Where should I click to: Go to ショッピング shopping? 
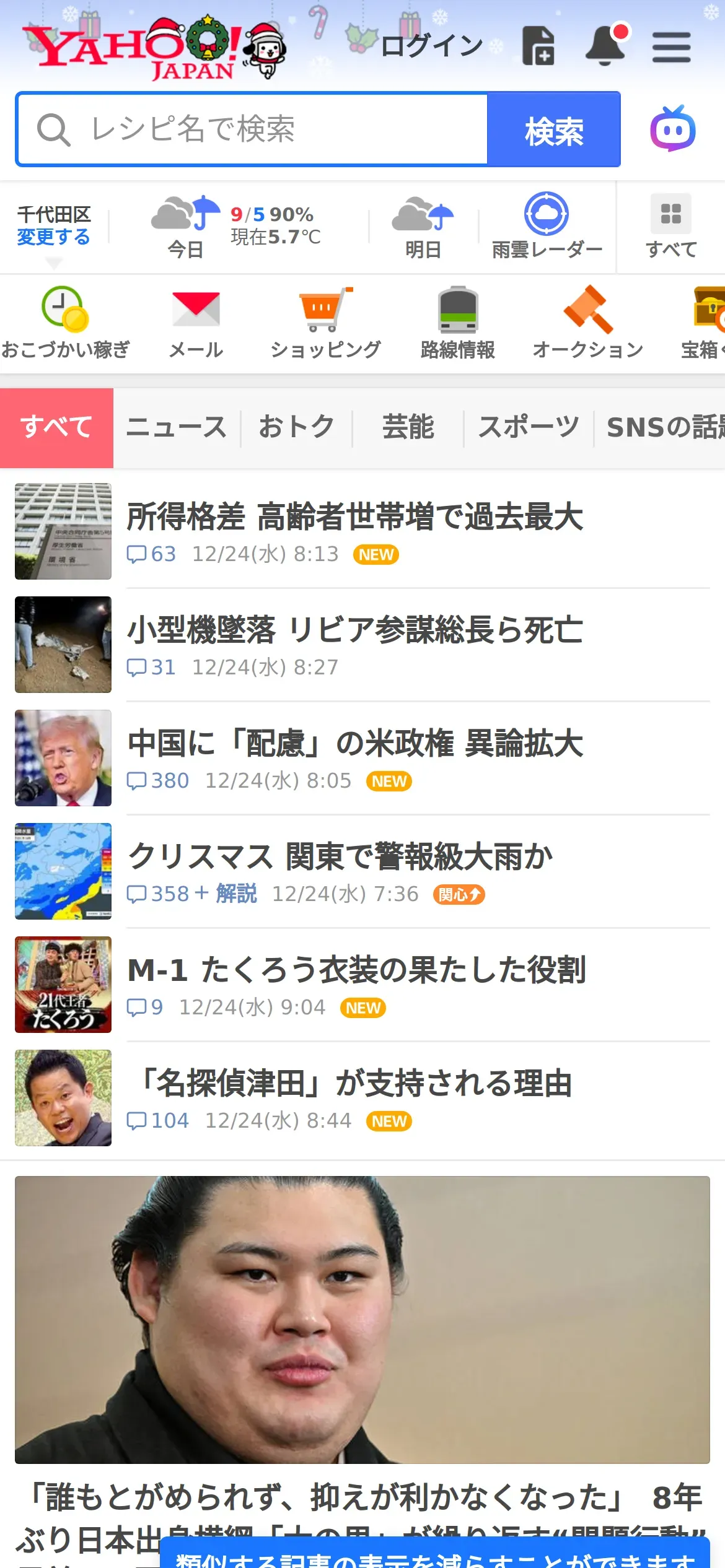click(325, 323)
